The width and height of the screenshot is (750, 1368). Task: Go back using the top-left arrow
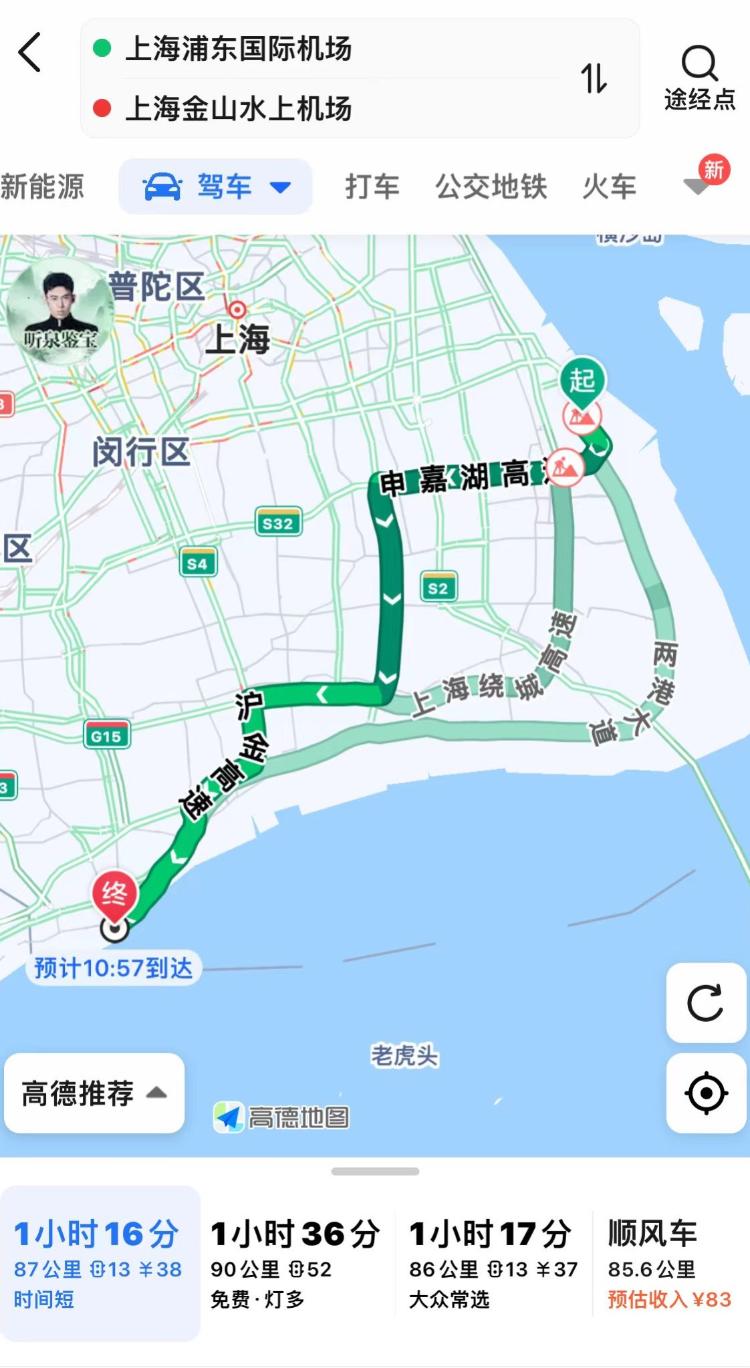[x=31, y=52]
